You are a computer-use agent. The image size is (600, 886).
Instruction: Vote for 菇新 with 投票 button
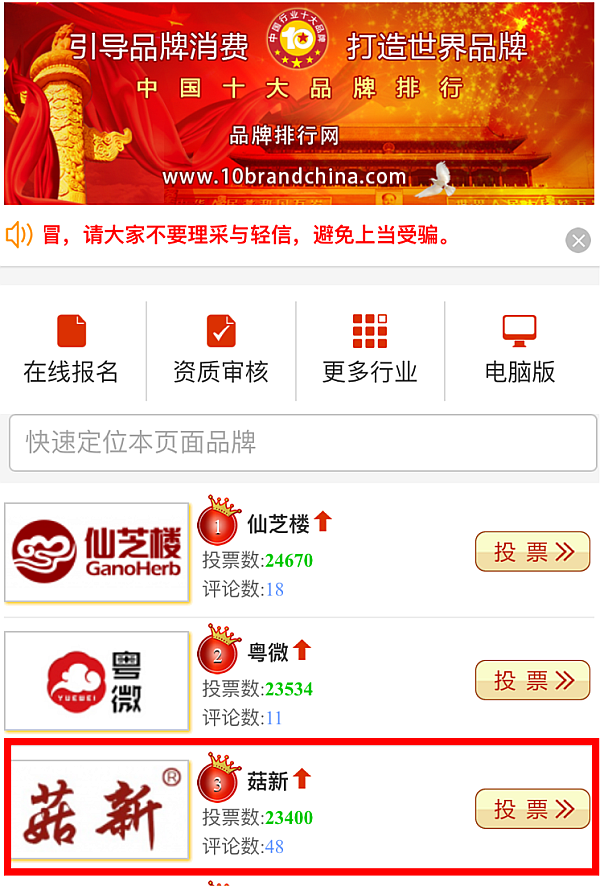[532, 808]
